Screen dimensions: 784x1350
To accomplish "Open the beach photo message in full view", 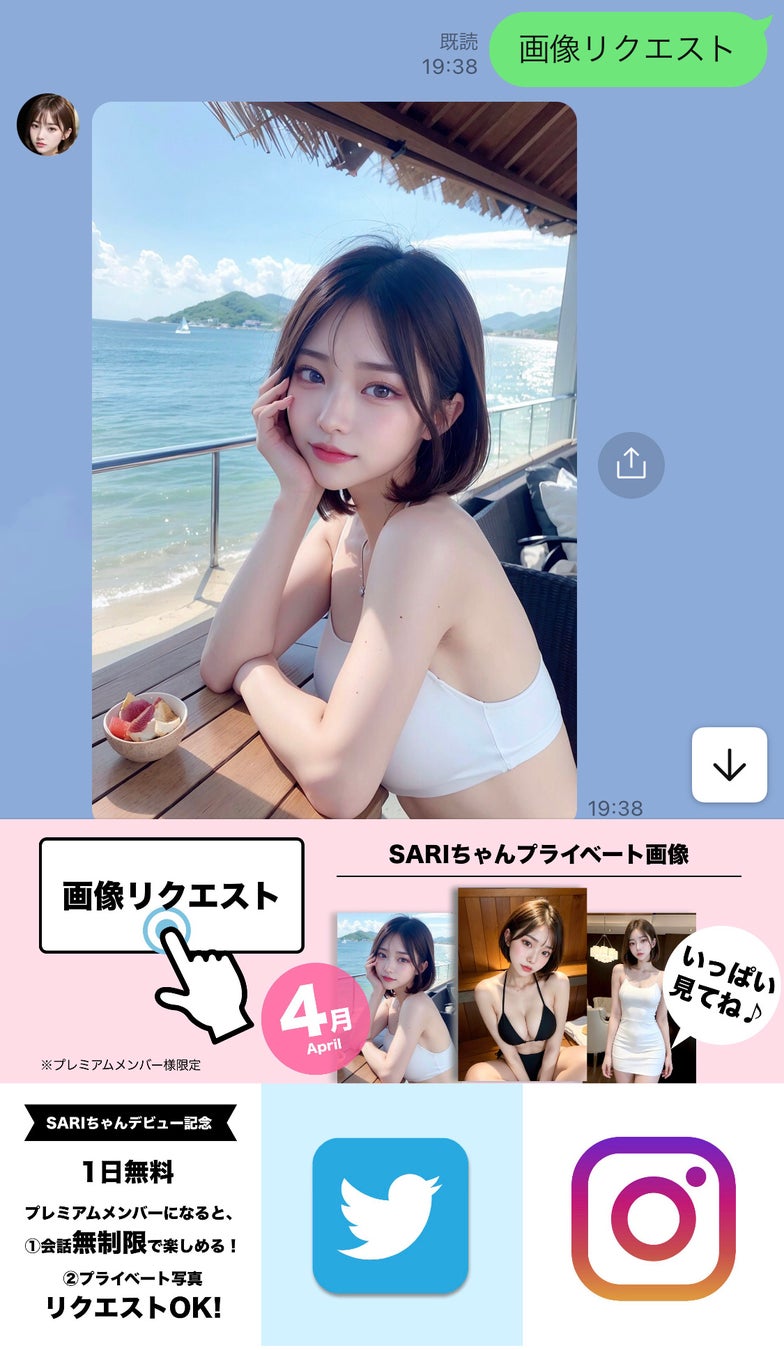I will pos(334,460).
